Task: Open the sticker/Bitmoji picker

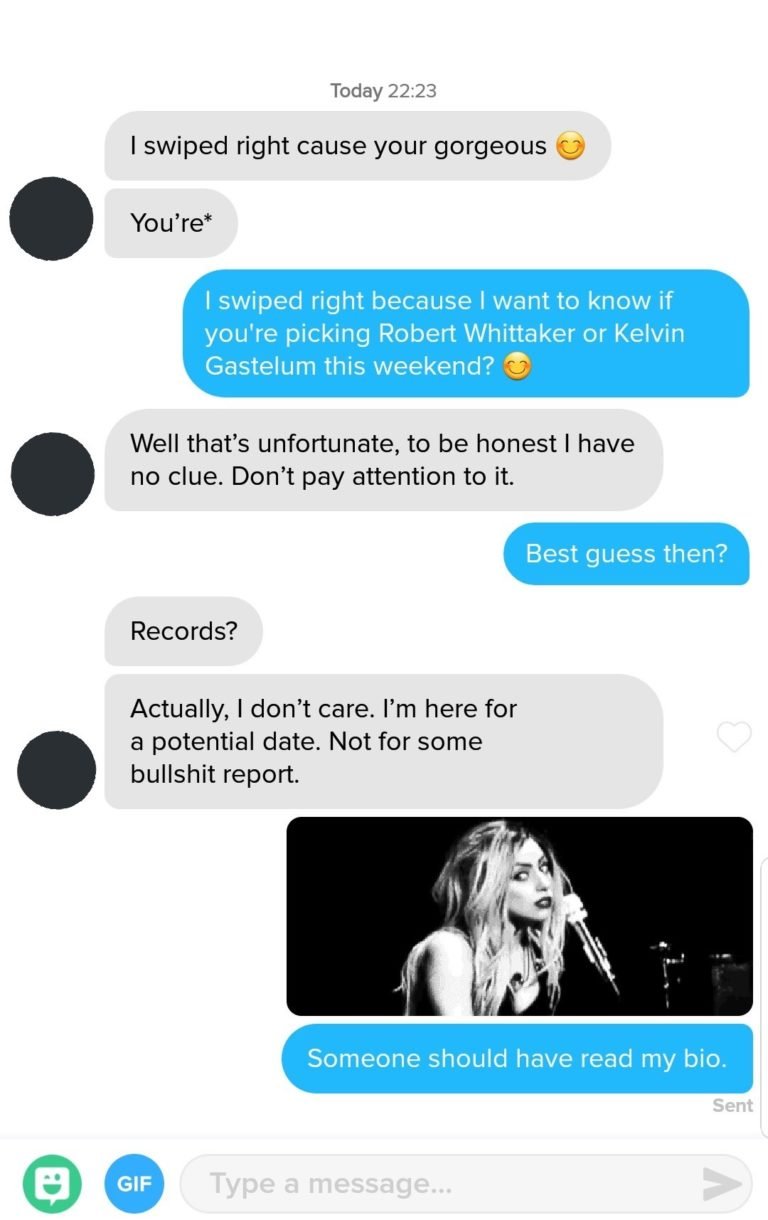Action: [50, 1183]
